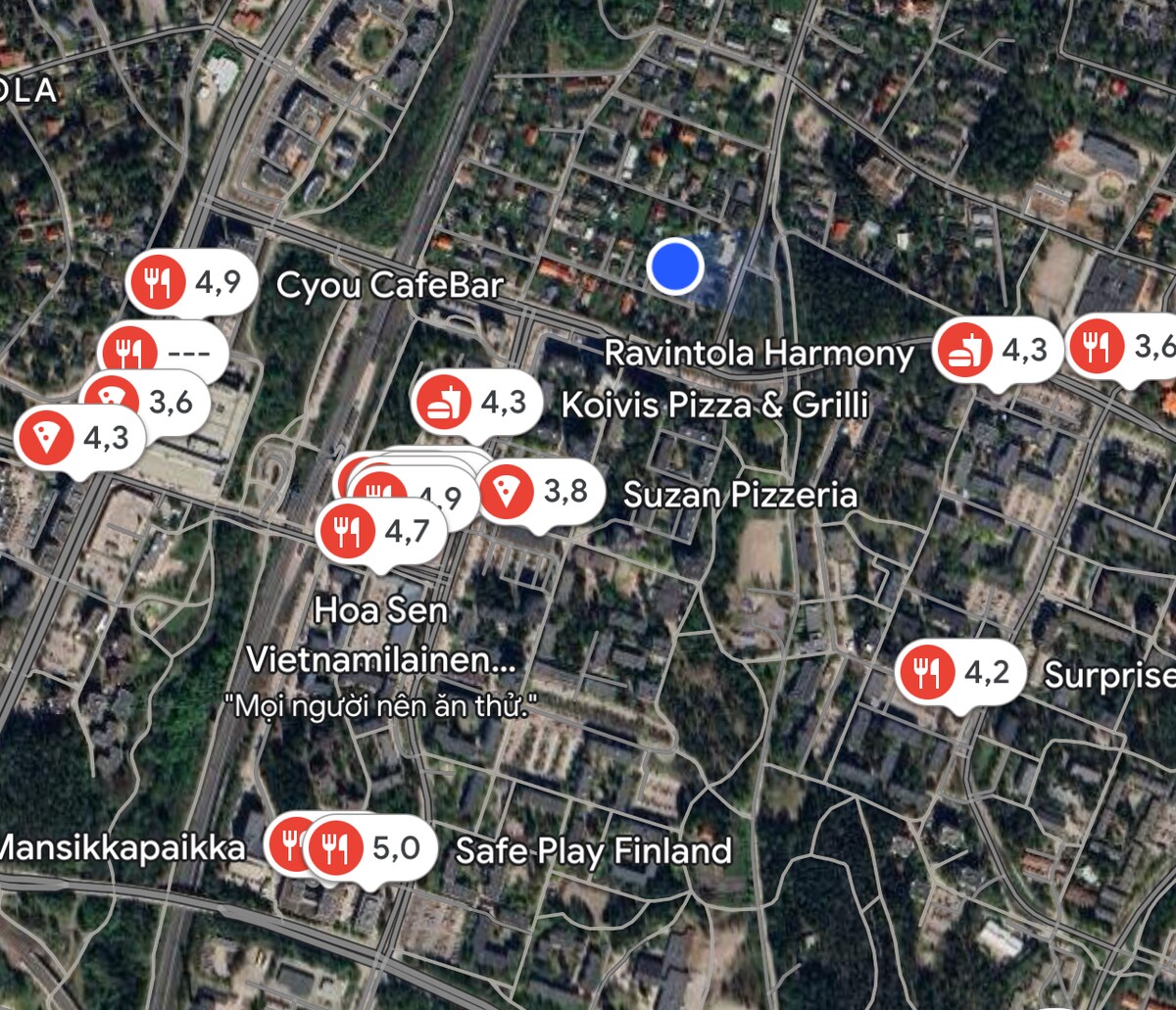Select the Koivis Pizza & Grilli pin
Screen dimensions: 1176x1010
pyautogui.click(x=480, y=402)
